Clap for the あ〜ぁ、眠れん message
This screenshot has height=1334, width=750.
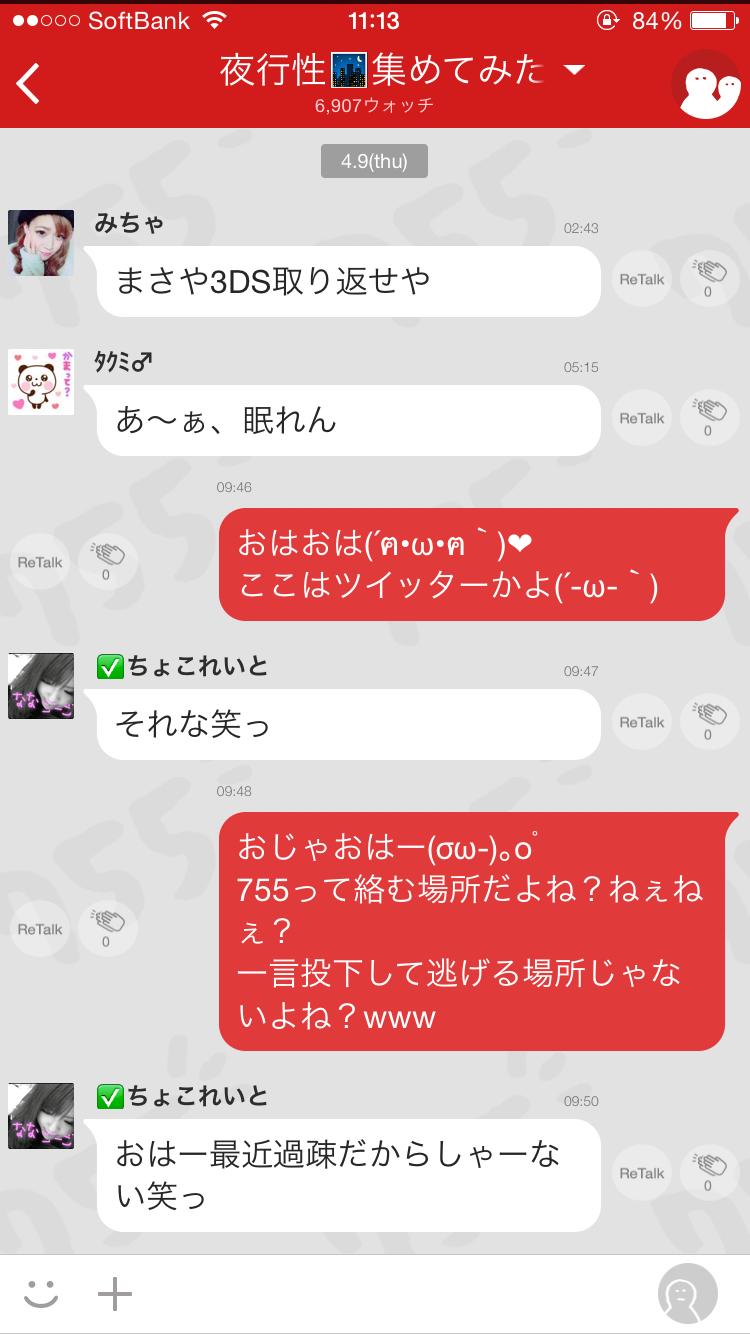point(708,418)
